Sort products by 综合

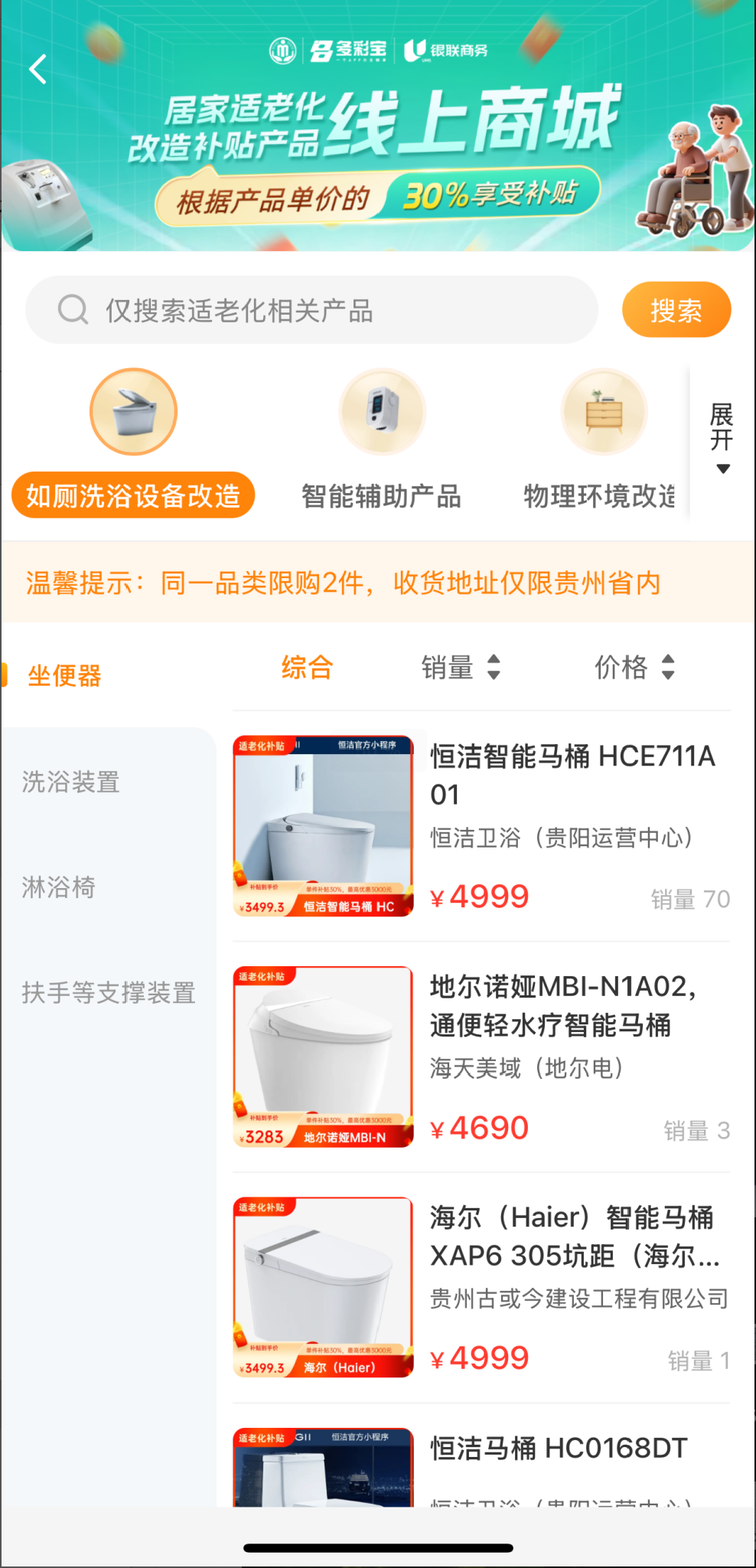(307, 667)
